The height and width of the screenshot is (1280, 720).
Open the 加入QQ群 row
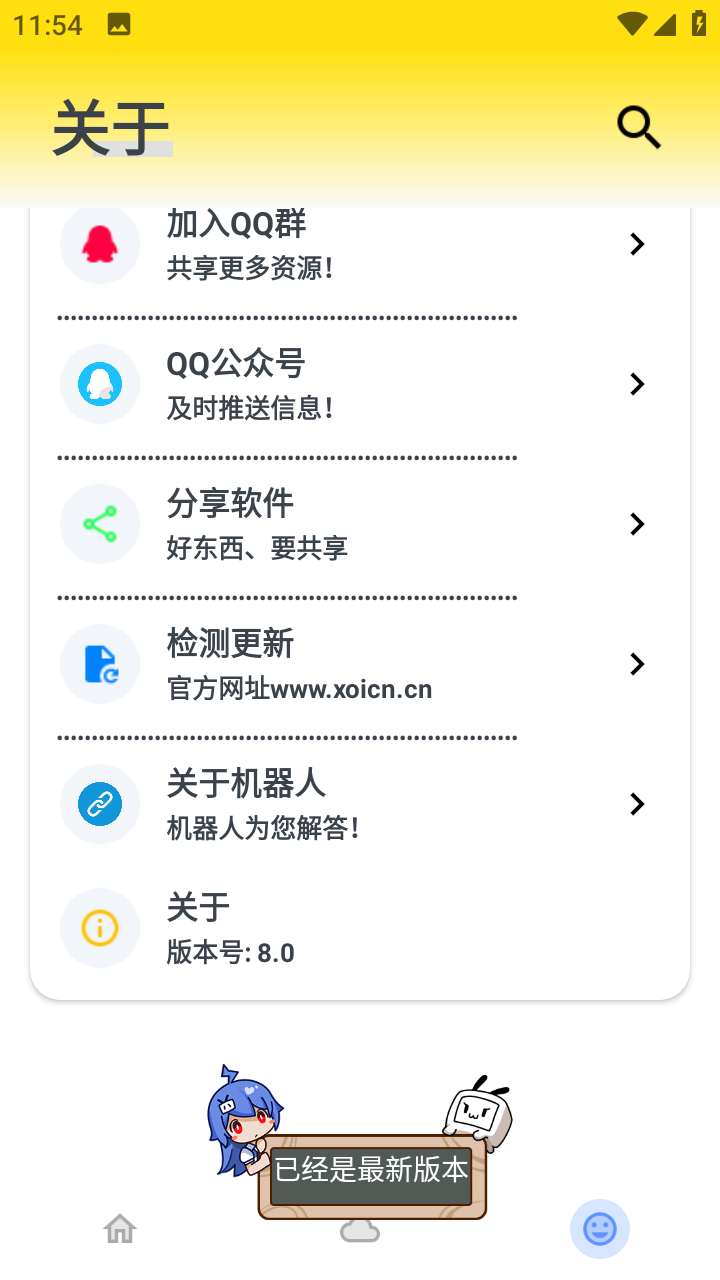point(360,245)
